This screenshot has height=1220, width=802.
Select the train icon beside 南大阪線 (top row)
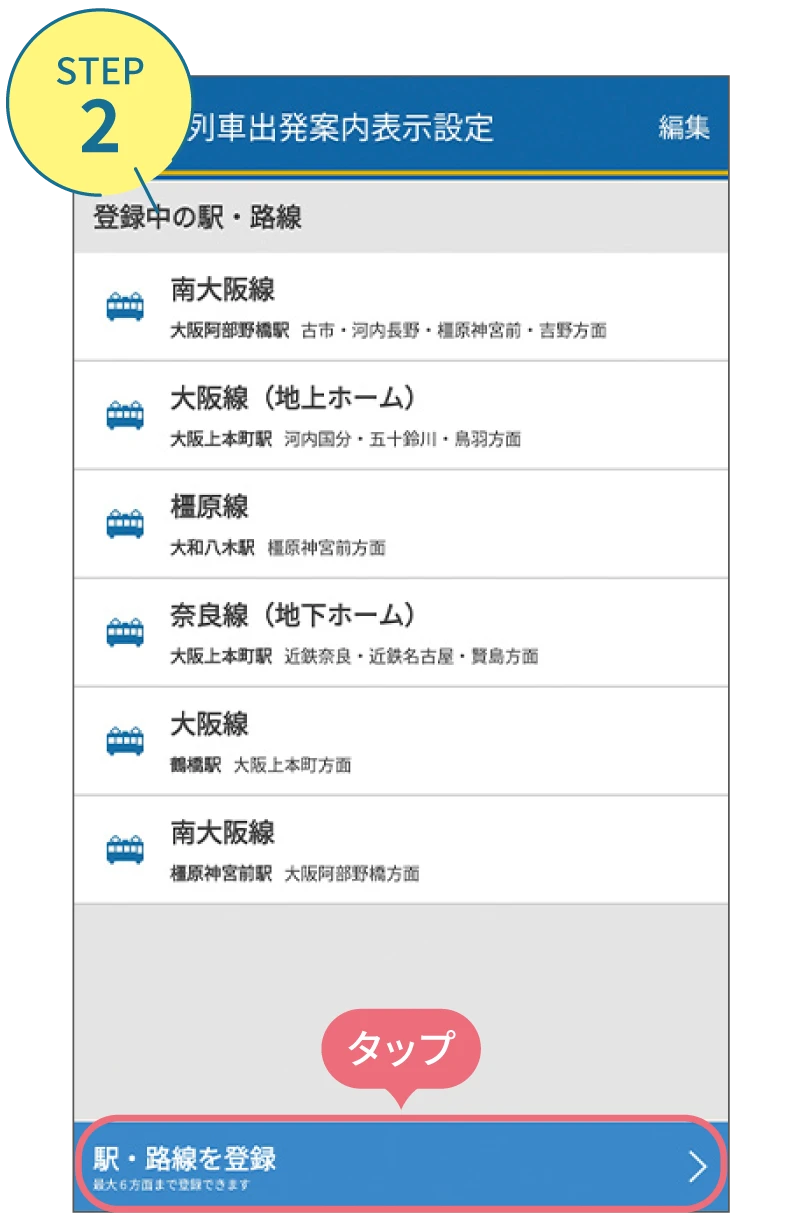pos(125,306)
